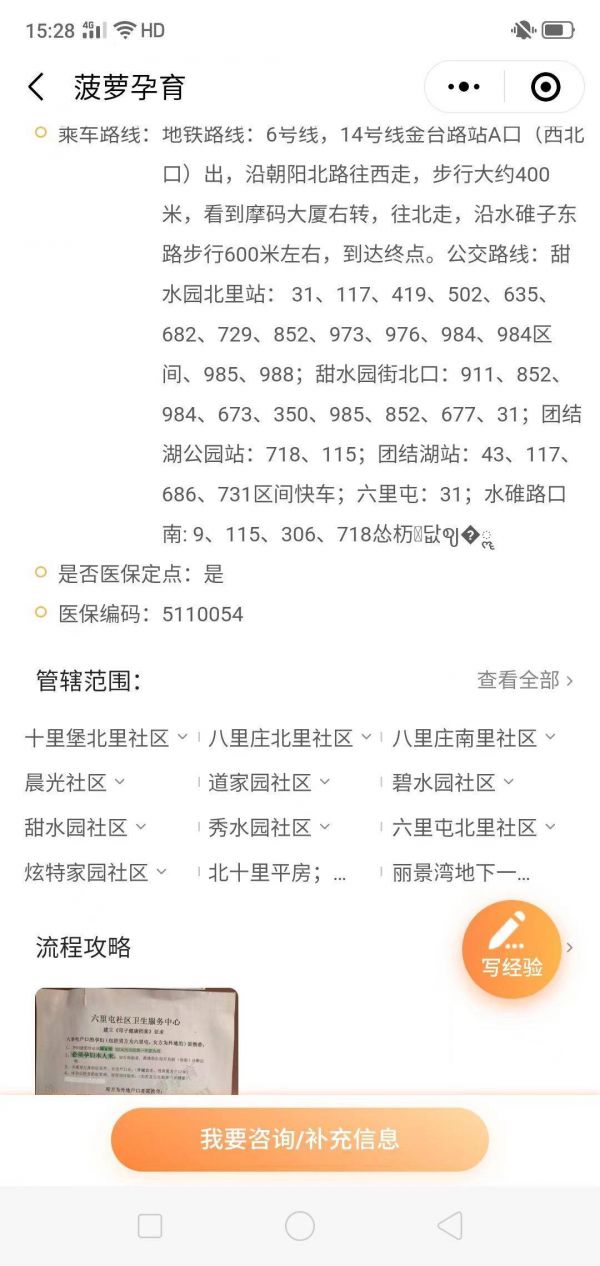Close the mini program via target icon
600x1266 pixels.
[545, 87]
